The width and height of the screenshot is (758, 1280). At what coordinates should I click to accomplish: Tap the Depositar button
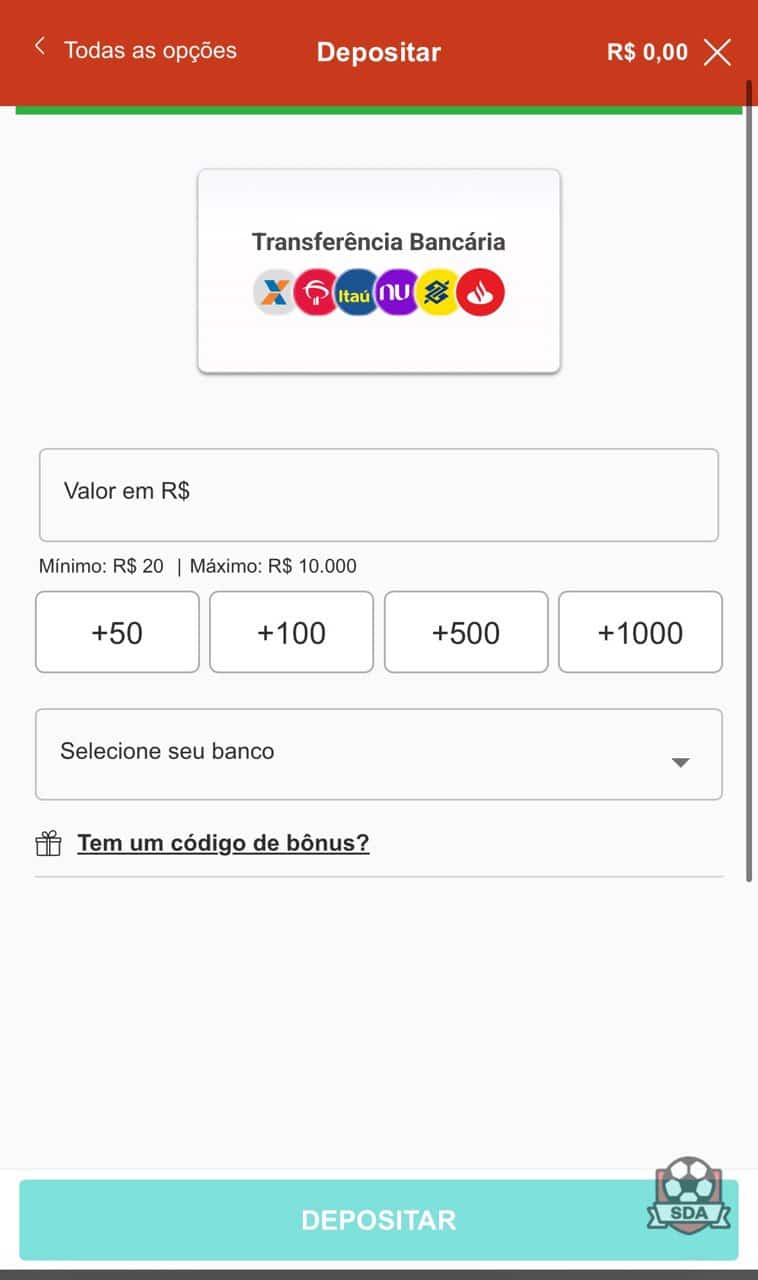pos(379,1220)
